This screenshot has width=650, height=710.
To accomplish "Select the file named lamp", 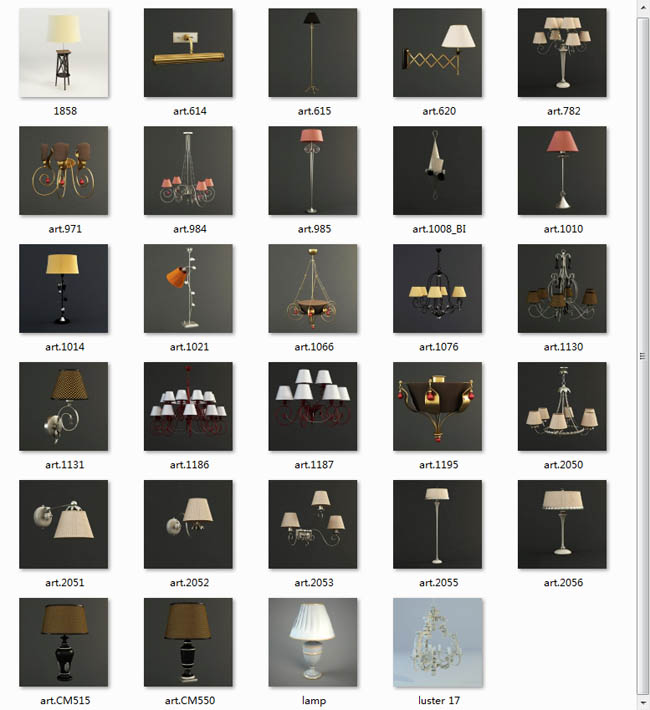I will [313, 643].
